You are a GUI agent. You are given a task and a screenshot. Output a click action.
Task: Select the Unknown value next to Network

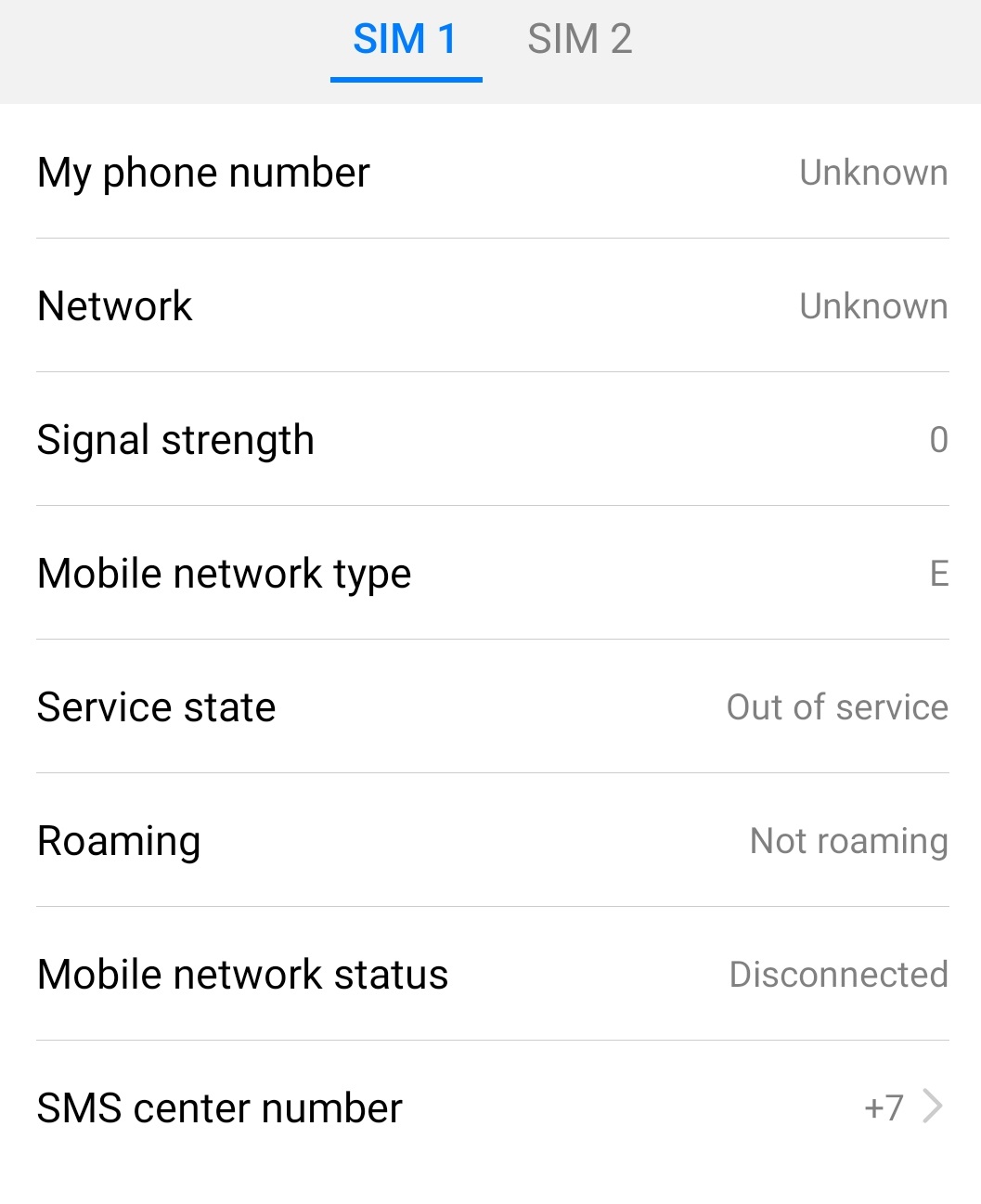pyautogui.click(x=873, y=306)
